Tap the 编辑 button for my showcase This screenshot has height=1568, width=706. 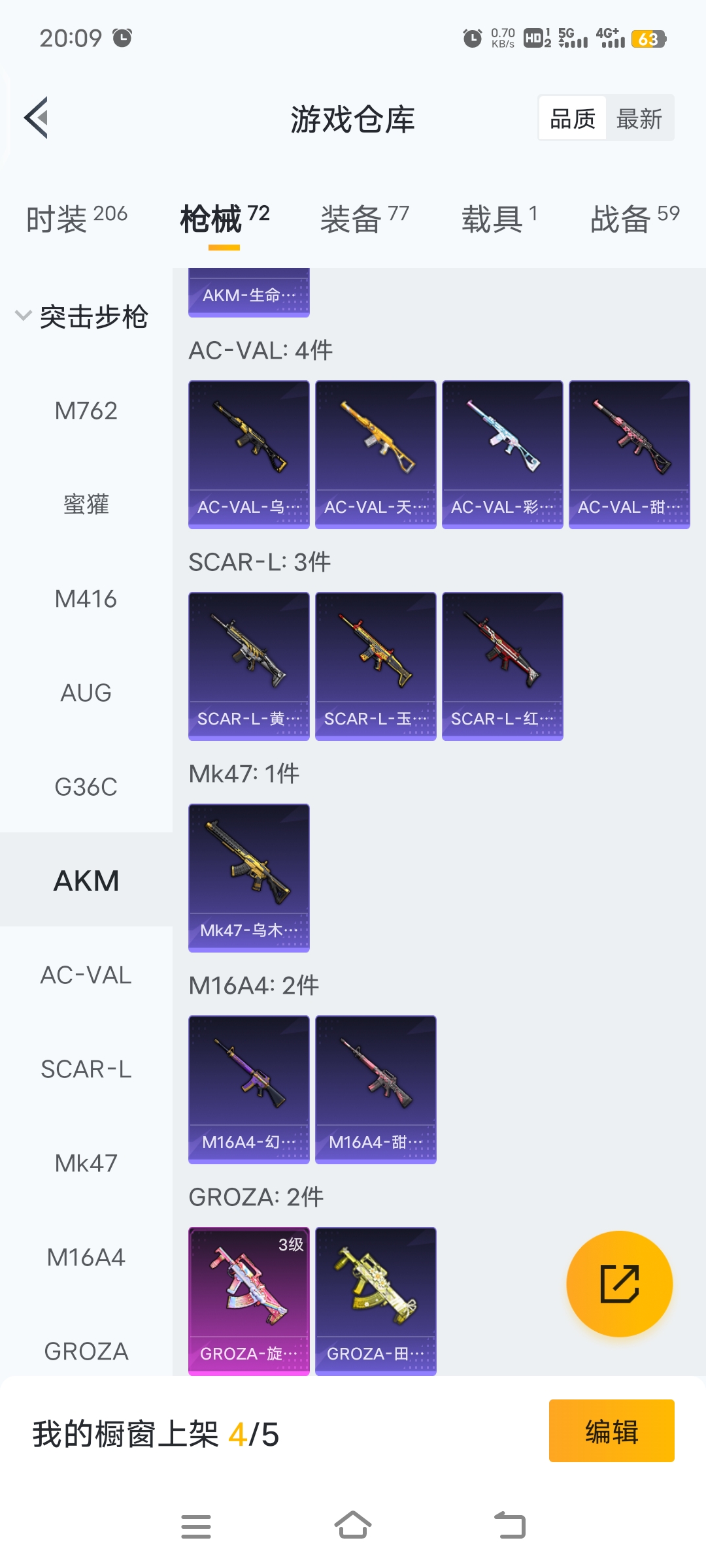click(611, 1431)
